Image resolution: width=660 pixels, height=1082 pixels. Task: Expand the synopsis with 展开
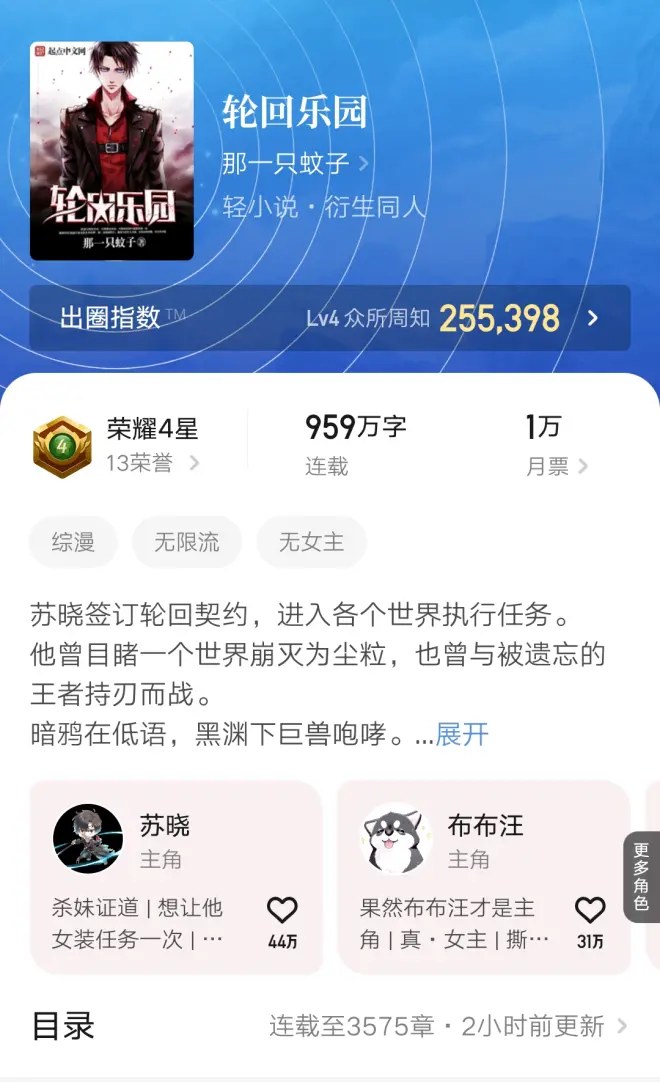point(462,734)
